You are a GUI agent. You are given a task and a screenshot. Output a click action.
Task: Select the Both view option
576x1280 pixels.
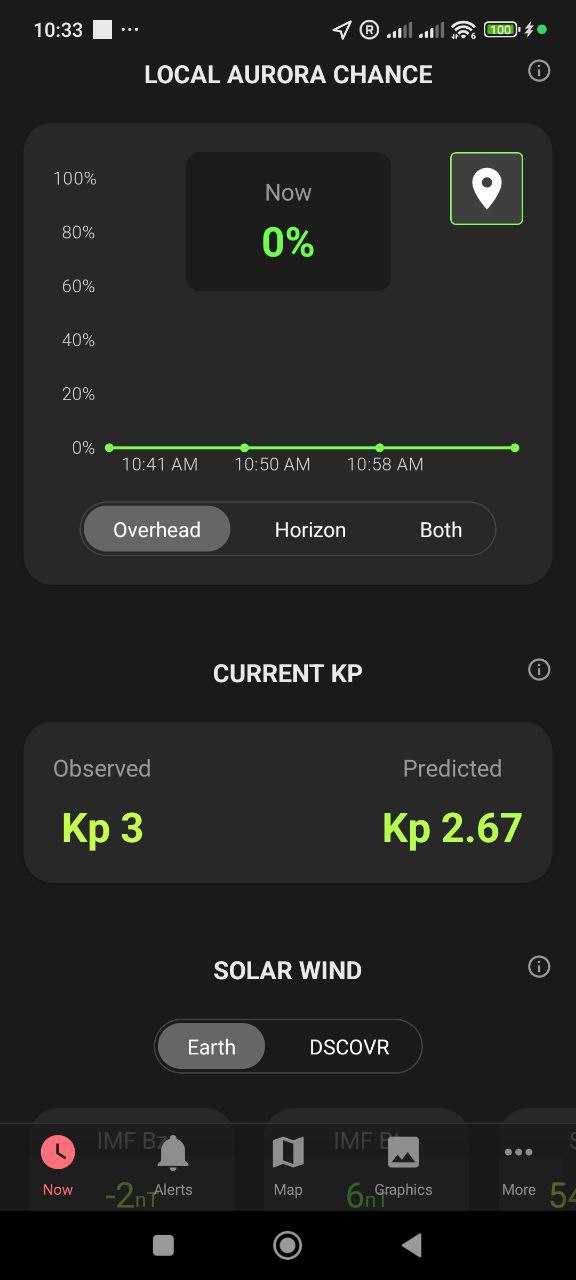pos(441,530)
